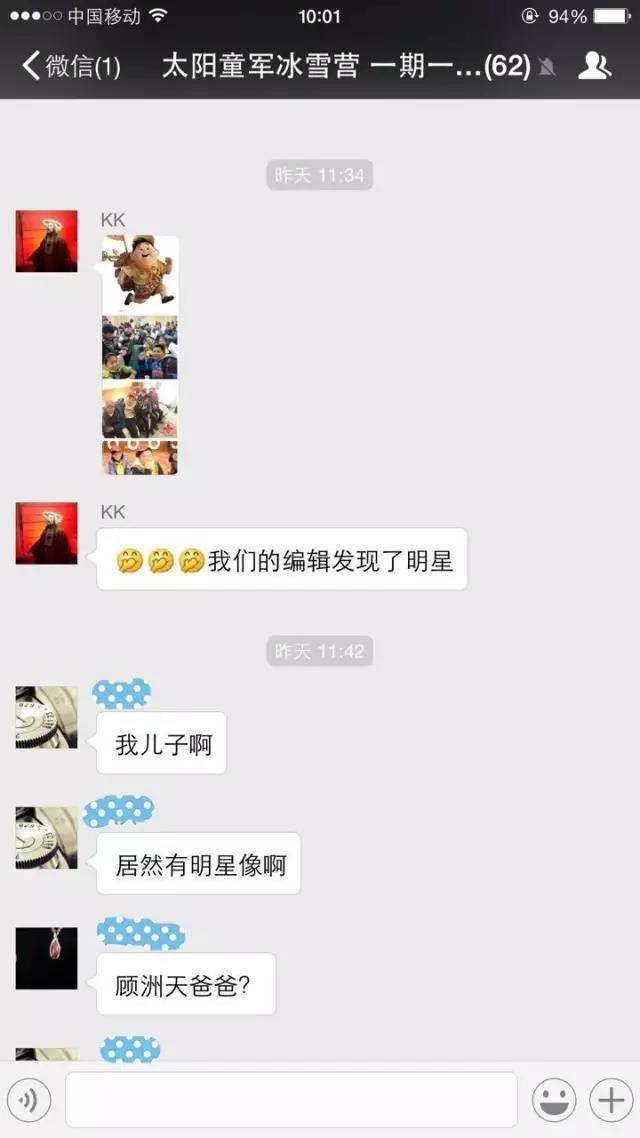Image resolution: width=640 pixels, height=1138 pixels.
Task: Open the image KK shared
Action: [140, 355]
